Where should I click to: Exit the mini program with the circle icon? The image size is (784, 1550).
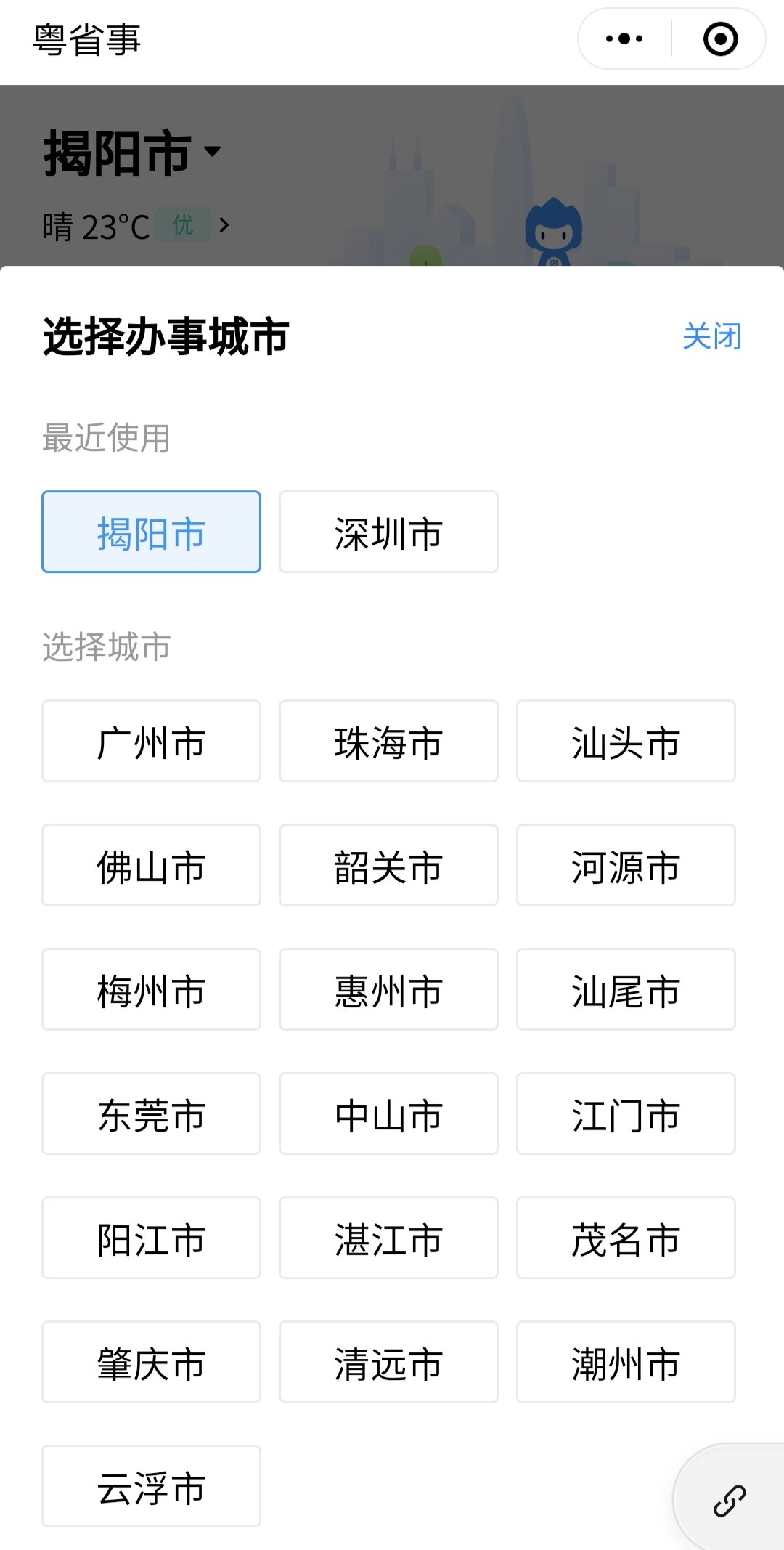720,39
